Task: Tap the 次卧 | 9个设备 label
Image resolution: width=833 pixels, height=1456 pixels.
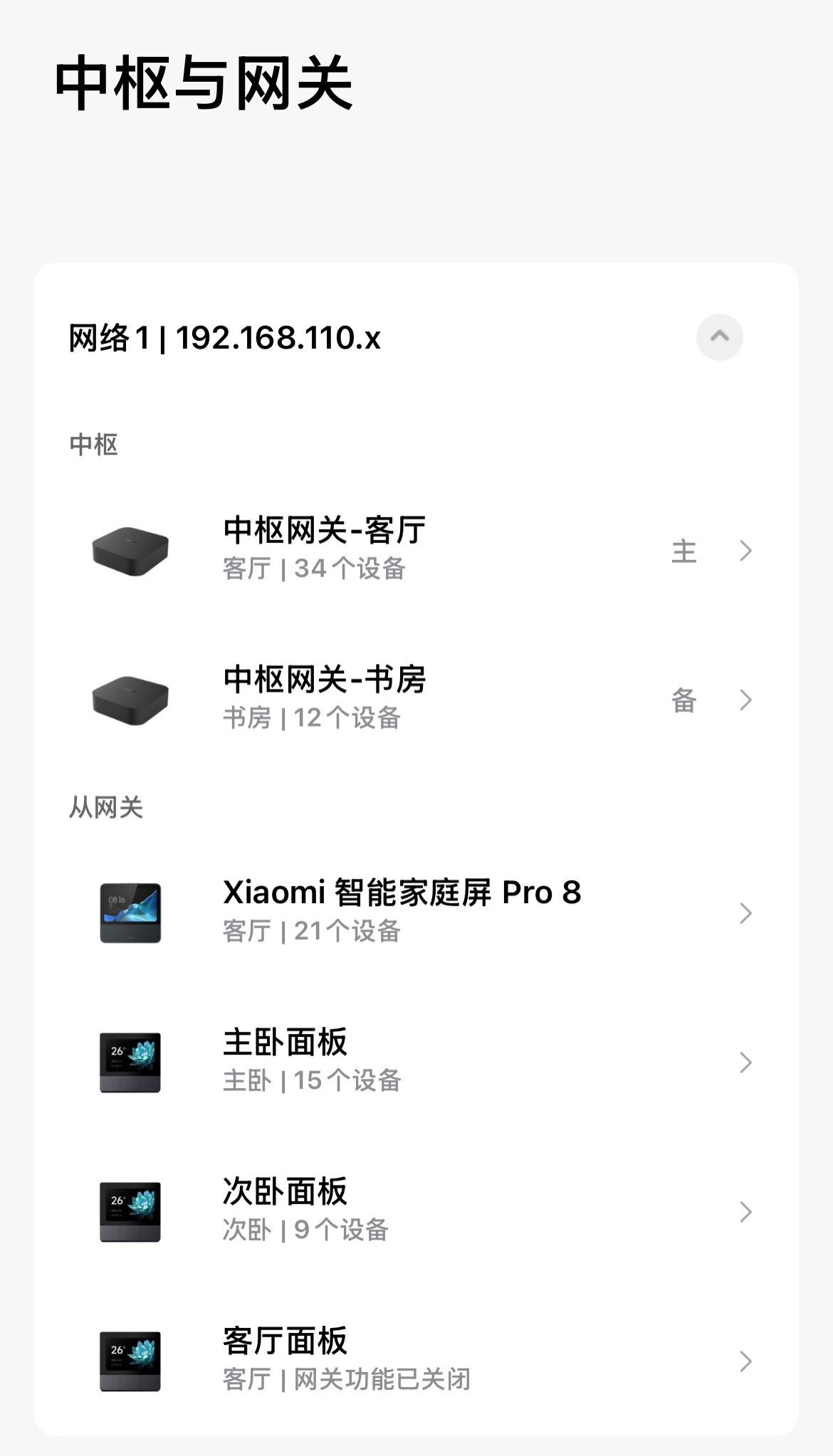Action: (306, 1232)
